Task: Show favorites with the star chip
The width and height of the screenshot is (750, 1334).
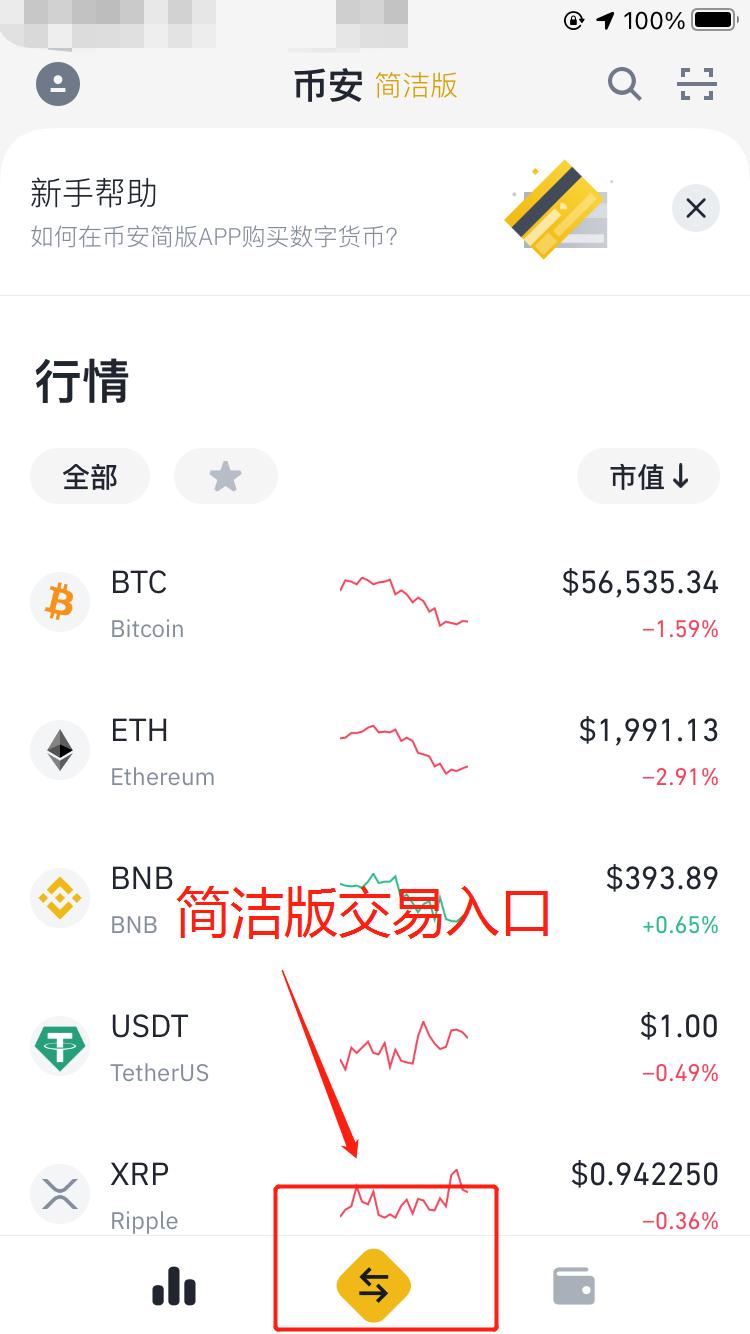Action: 225,477
